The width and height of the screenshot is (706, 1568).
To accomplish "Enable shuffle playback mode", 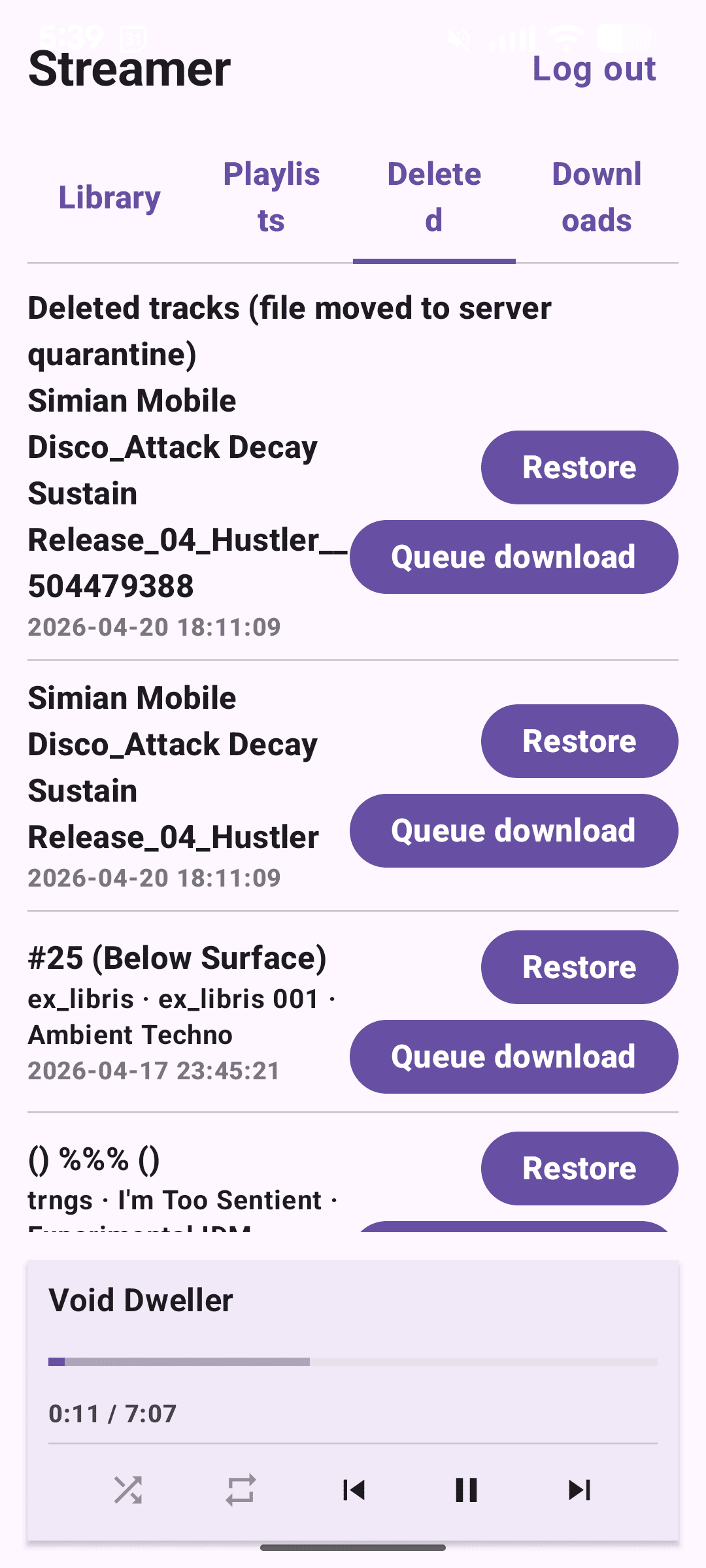I will tap(128, 1492).
